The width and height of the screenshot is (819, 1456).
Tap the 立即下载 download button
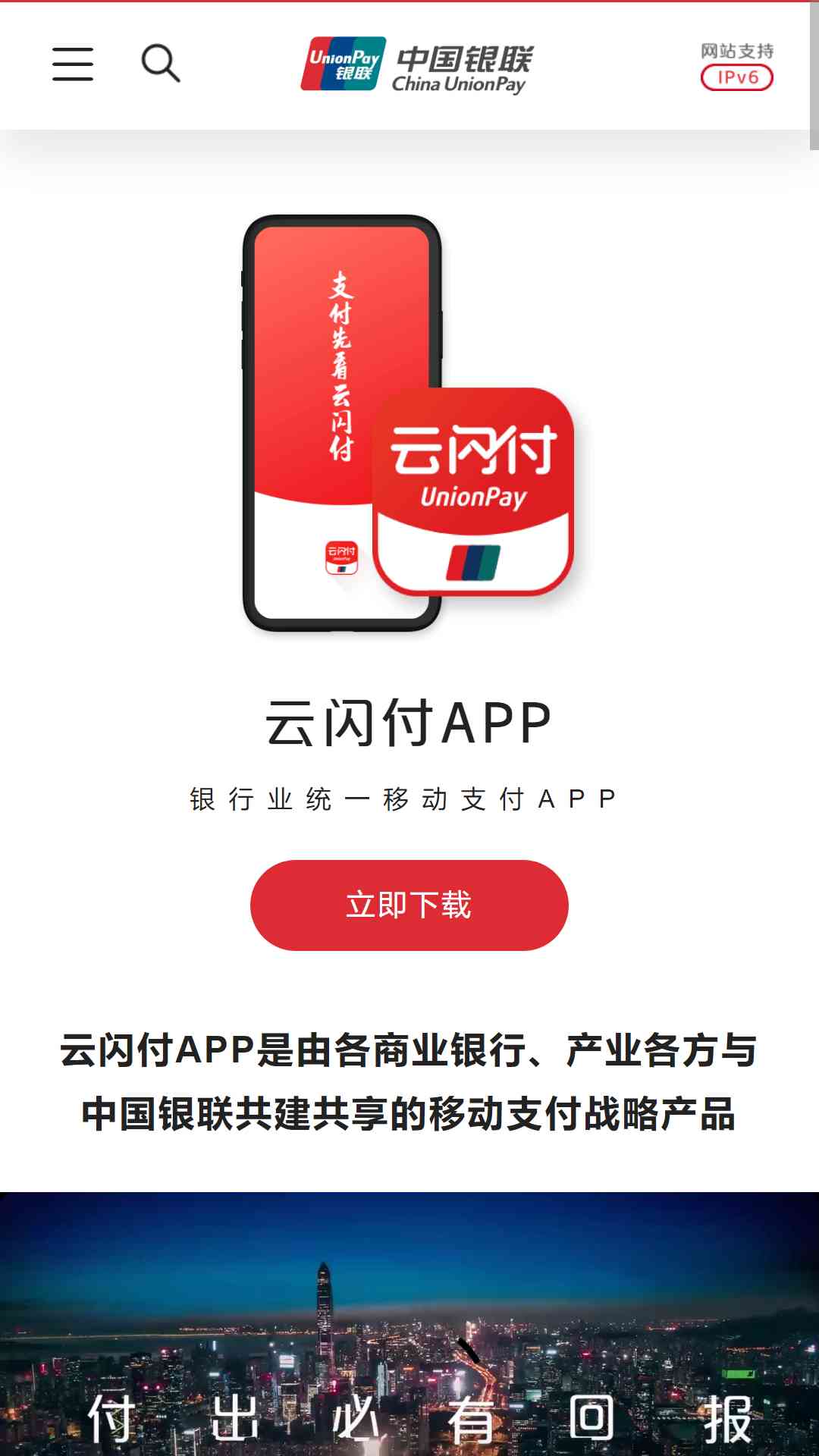409,905
